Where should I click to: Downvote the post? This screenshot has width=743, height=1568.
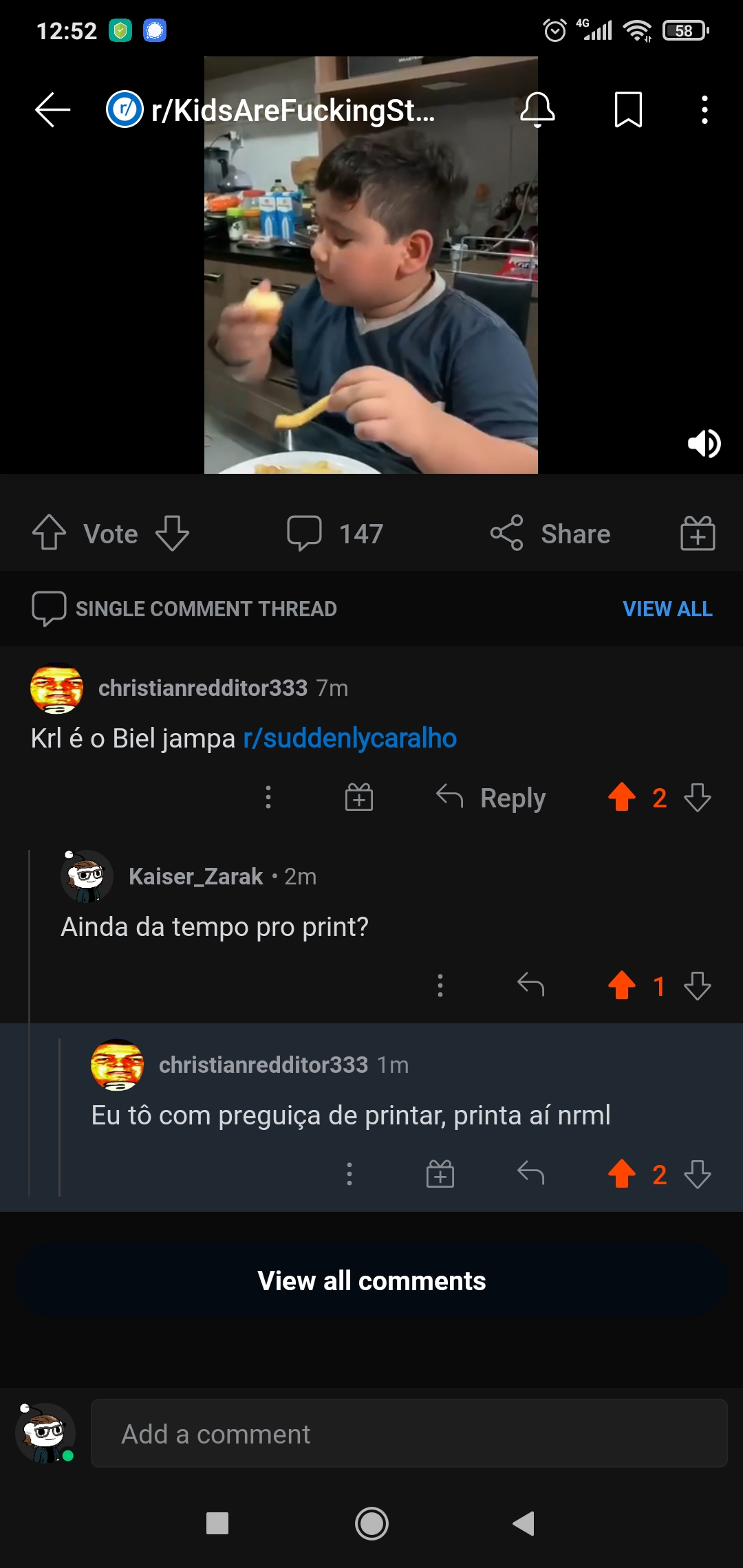click(172, 534)
